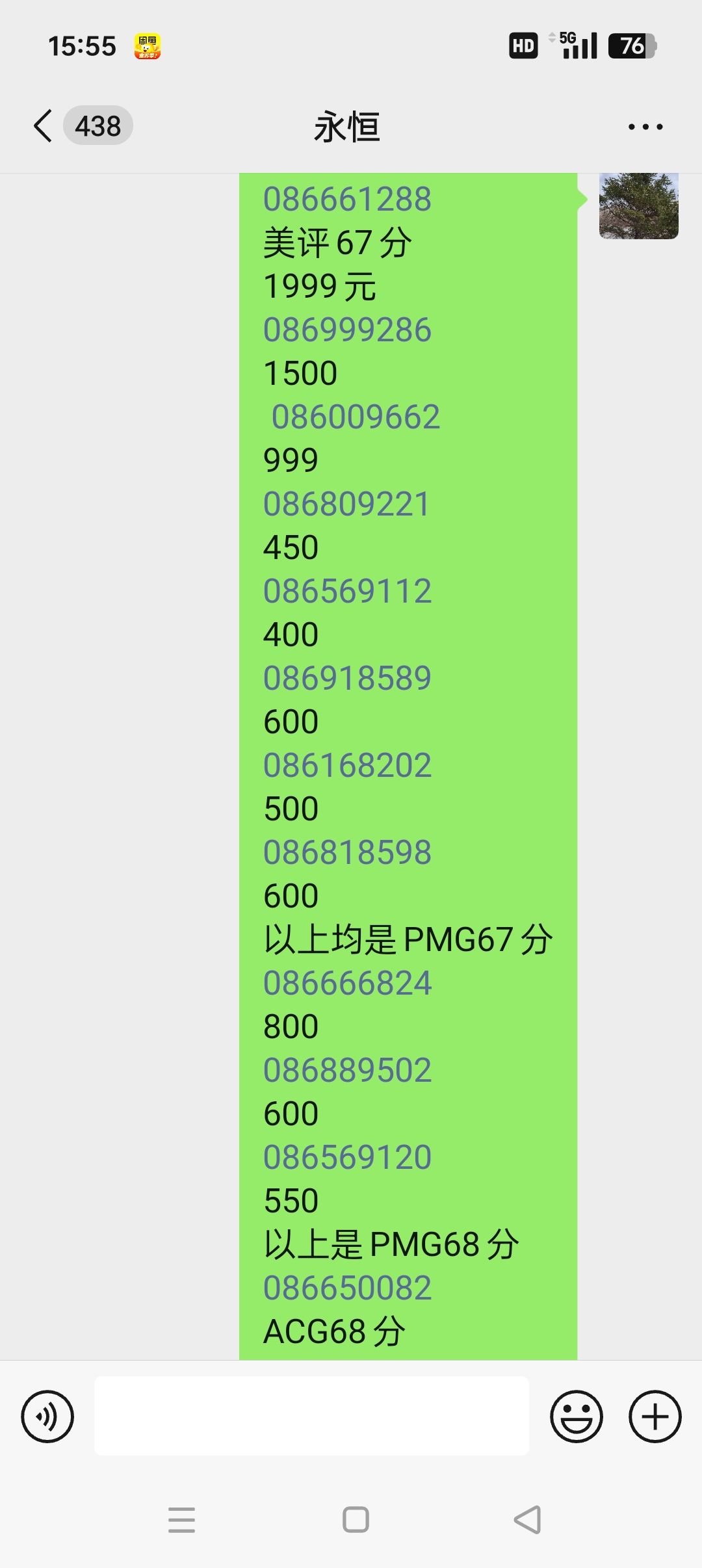Switch to voice message input
The height and width of the screenshot is (1568, 702).
click(x=47, y=1417)
